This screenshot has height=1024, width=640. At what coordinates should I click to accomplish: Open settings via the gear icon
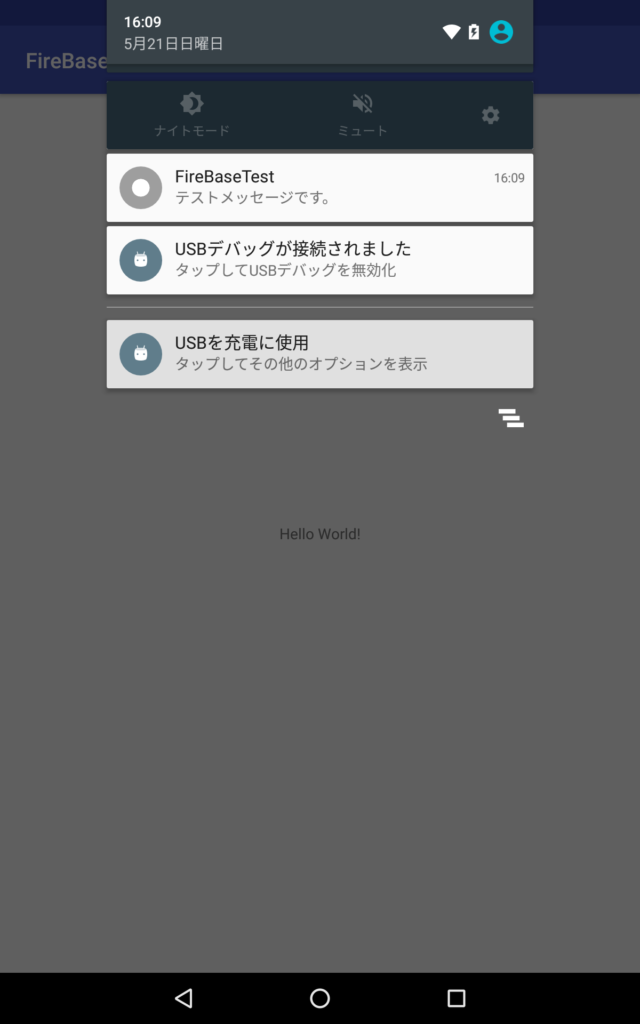tap(490, 116)
